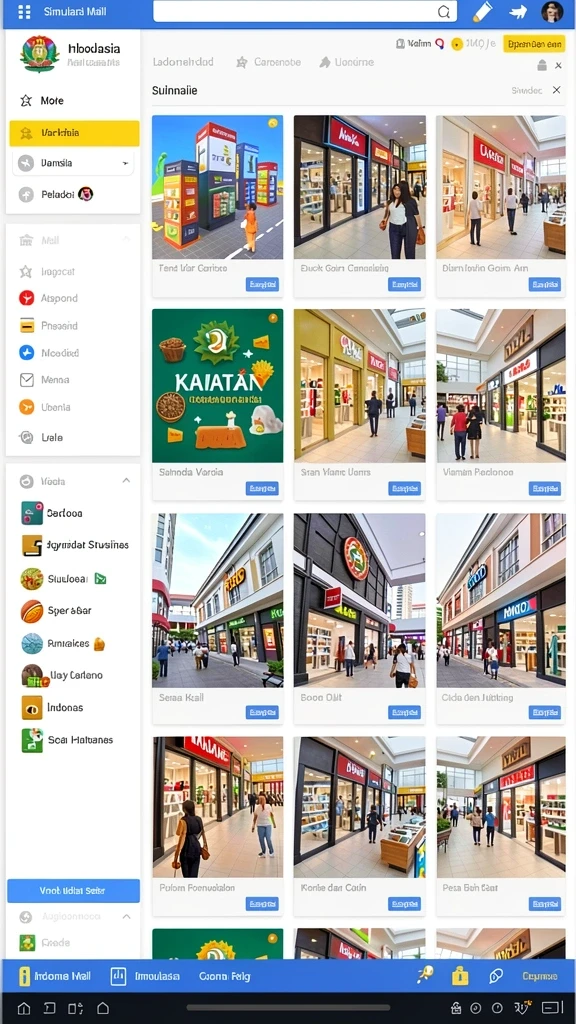Tap the search field in top bar
The width and height of the screenshot is (576, 1024).
(304, 11)
